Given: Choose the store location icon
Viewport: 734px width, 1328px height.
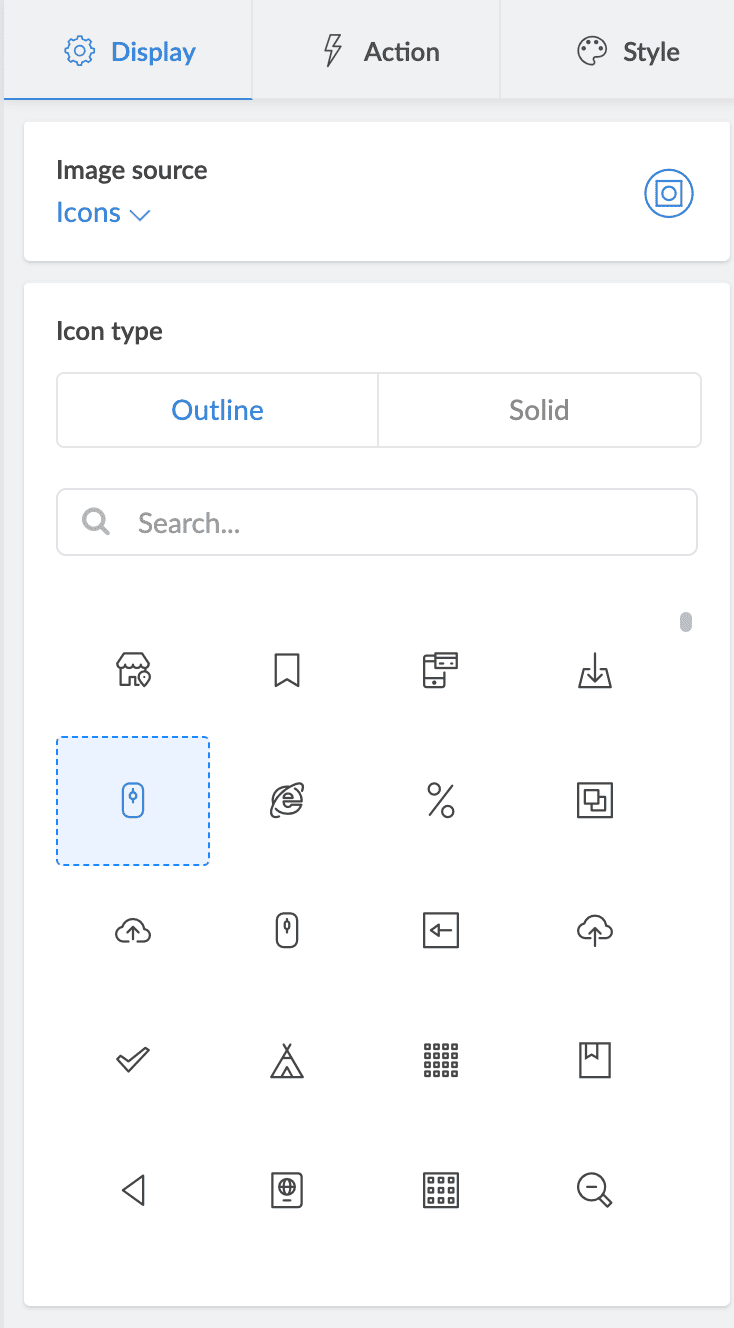Looking at the screenshot, I should coord(133,670).
